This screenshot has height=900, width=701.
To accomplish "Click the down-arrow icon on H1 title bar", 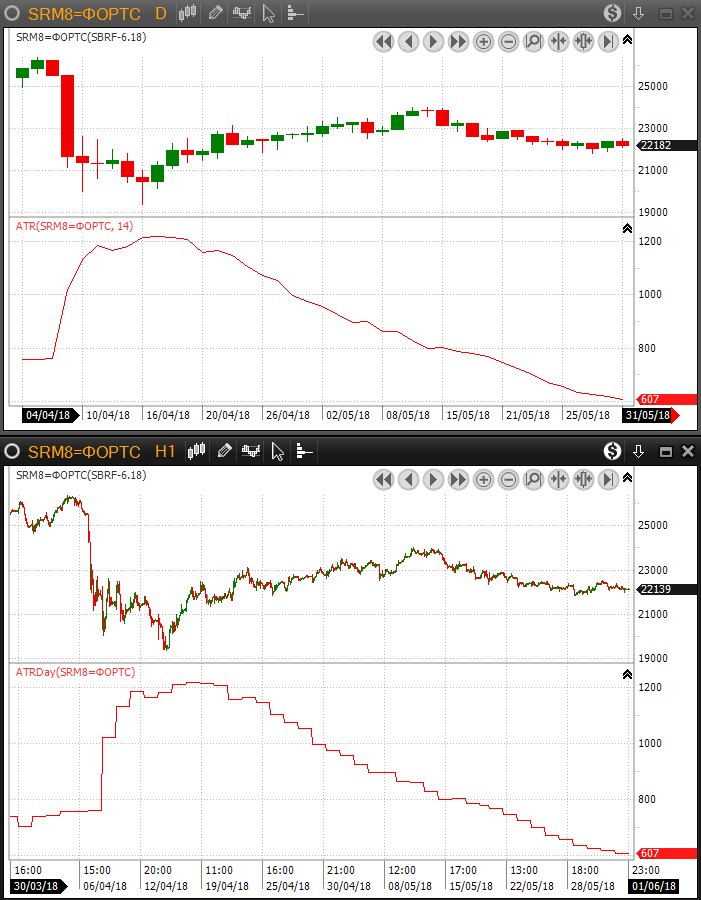I will (639, 452).
